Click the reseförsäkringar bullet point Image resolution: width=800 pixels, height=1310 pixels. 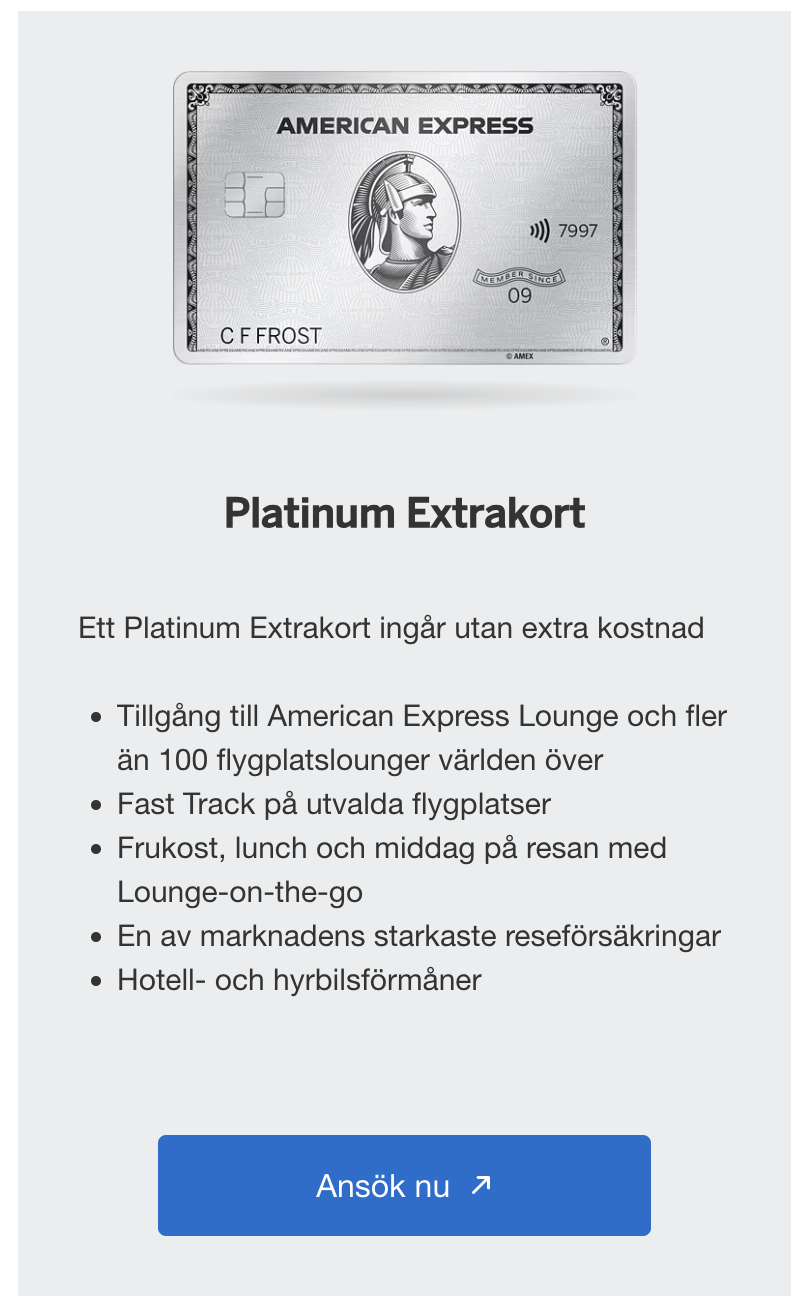click(420, 936)
